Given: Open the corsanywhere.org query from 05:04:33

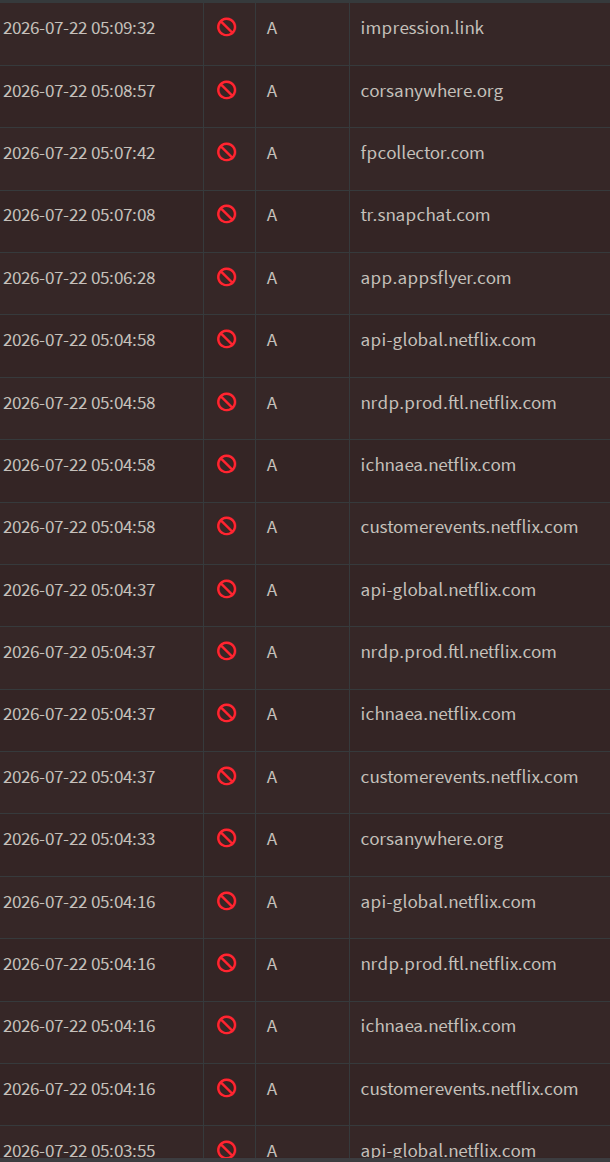Looking at the screenshot, I should tap(305, 840).
